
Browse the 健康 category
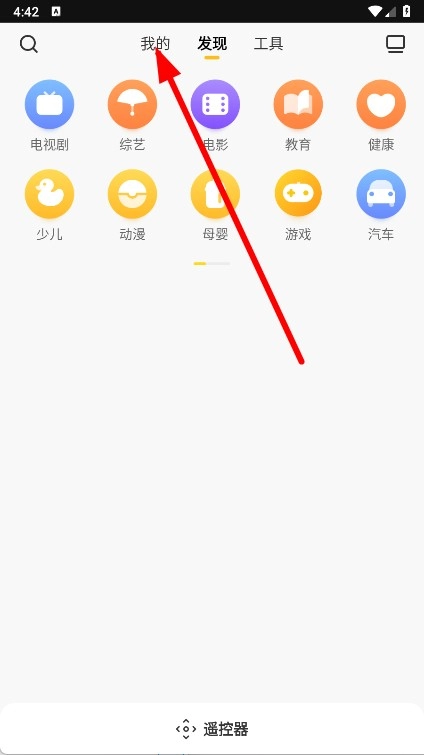tap(381, 116)
